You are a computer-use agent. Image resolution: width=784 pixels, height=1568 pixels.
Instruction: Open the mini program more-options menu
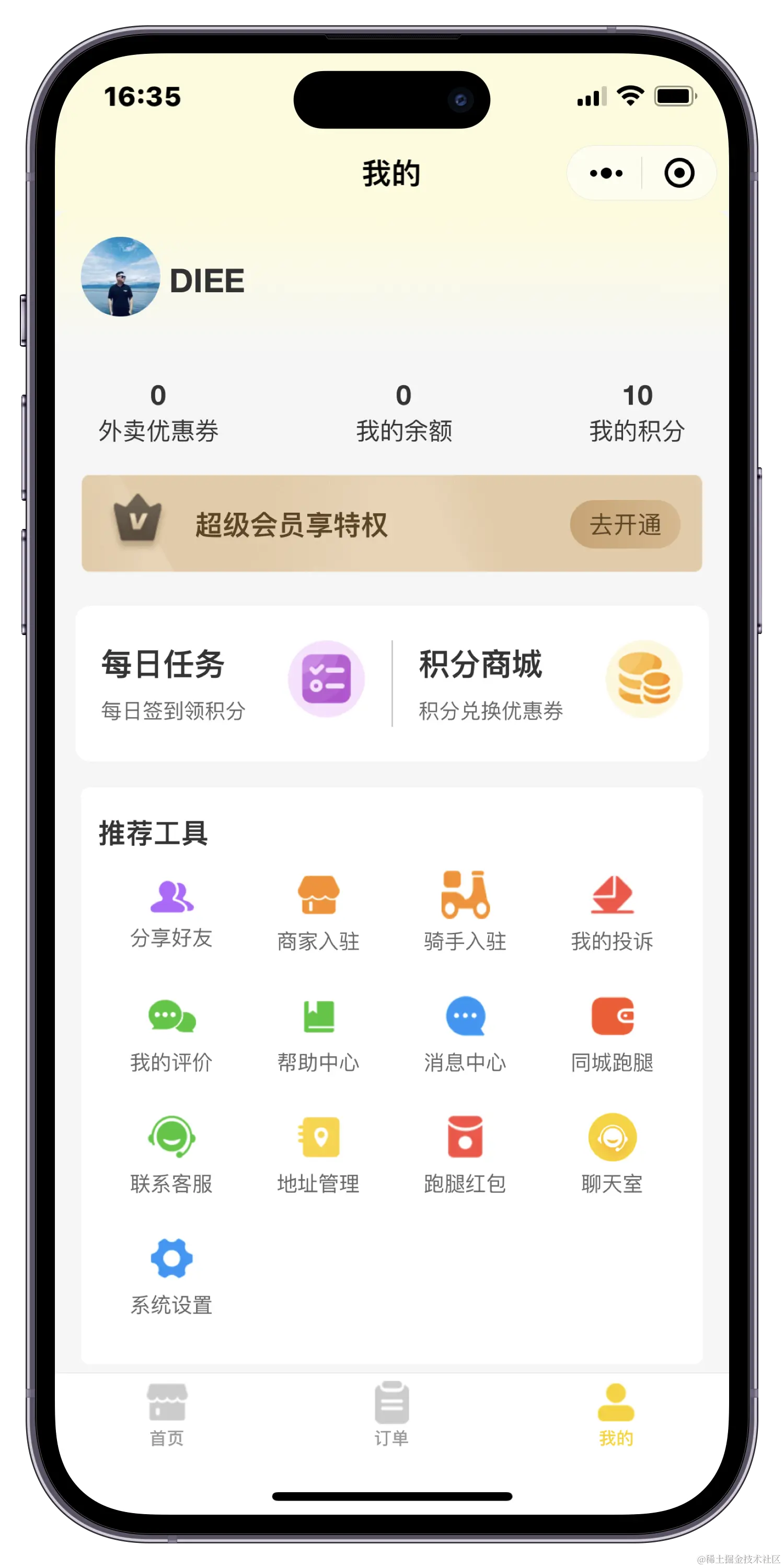click(x=606, y=174)
